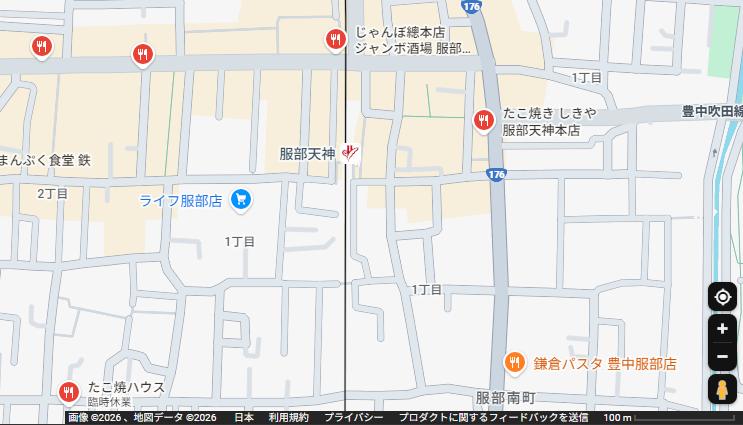Zoom in on the map
This screenshot has width=743, height=425.
(722, 328)
